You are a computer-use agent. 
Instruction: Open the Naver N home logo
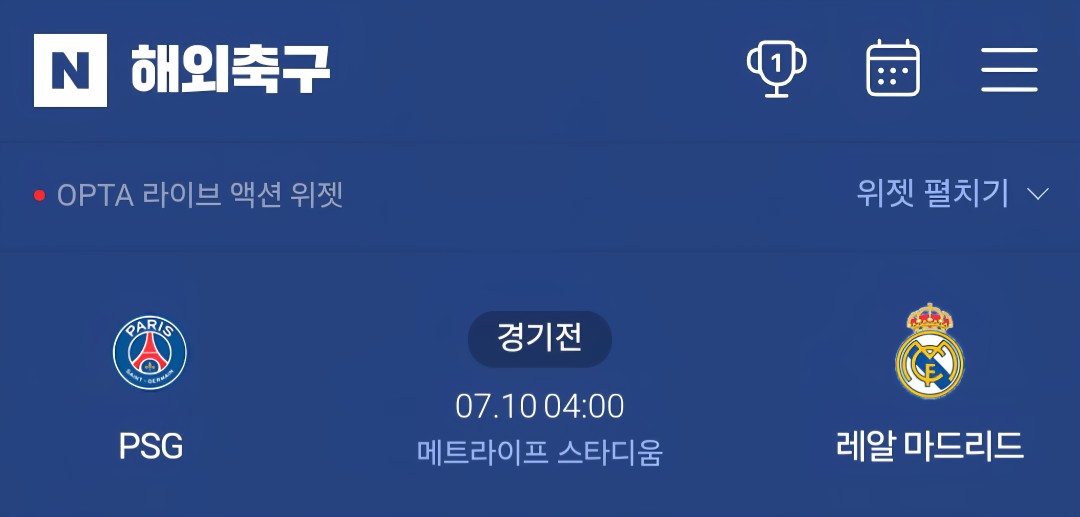[x=70, y=70]
